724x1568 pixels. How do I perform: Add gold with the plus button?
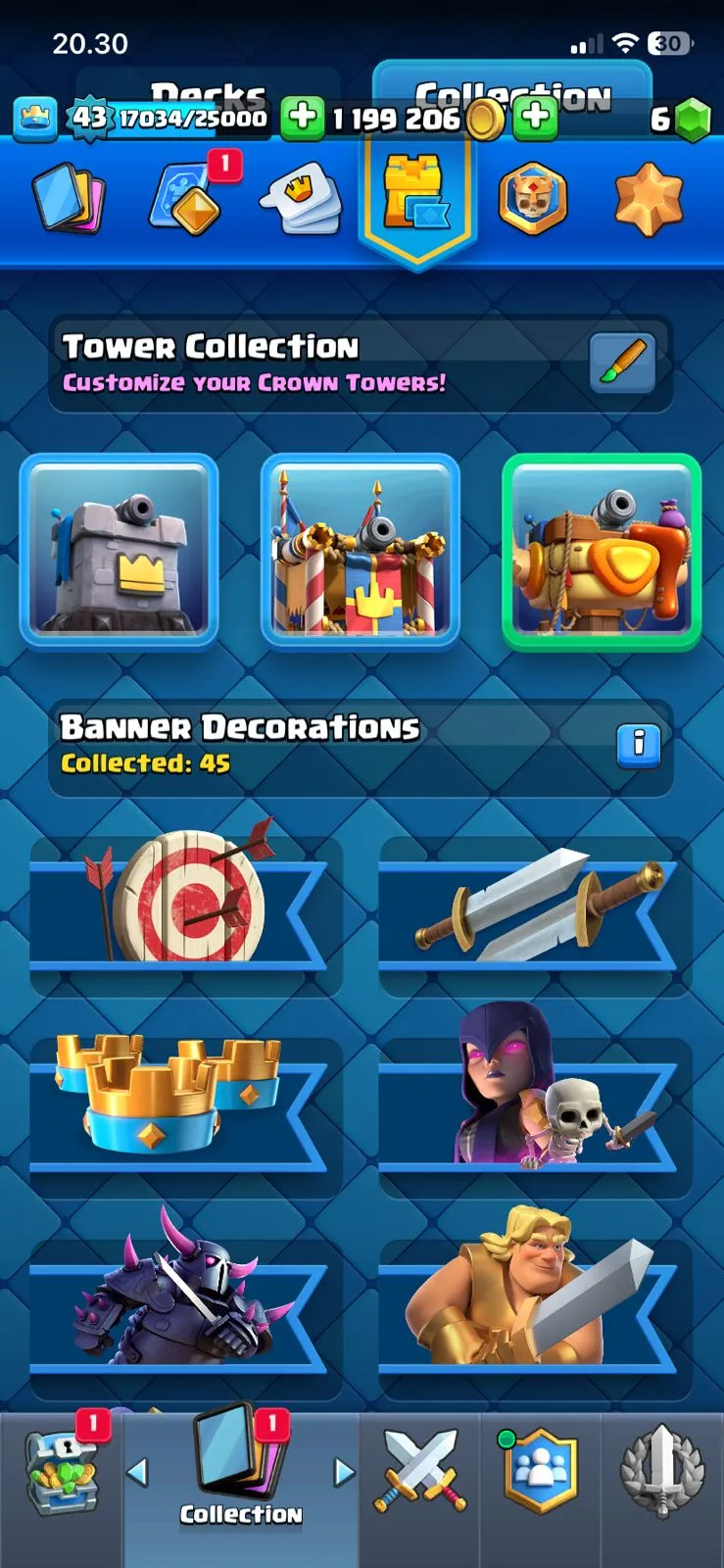[535, 118]
